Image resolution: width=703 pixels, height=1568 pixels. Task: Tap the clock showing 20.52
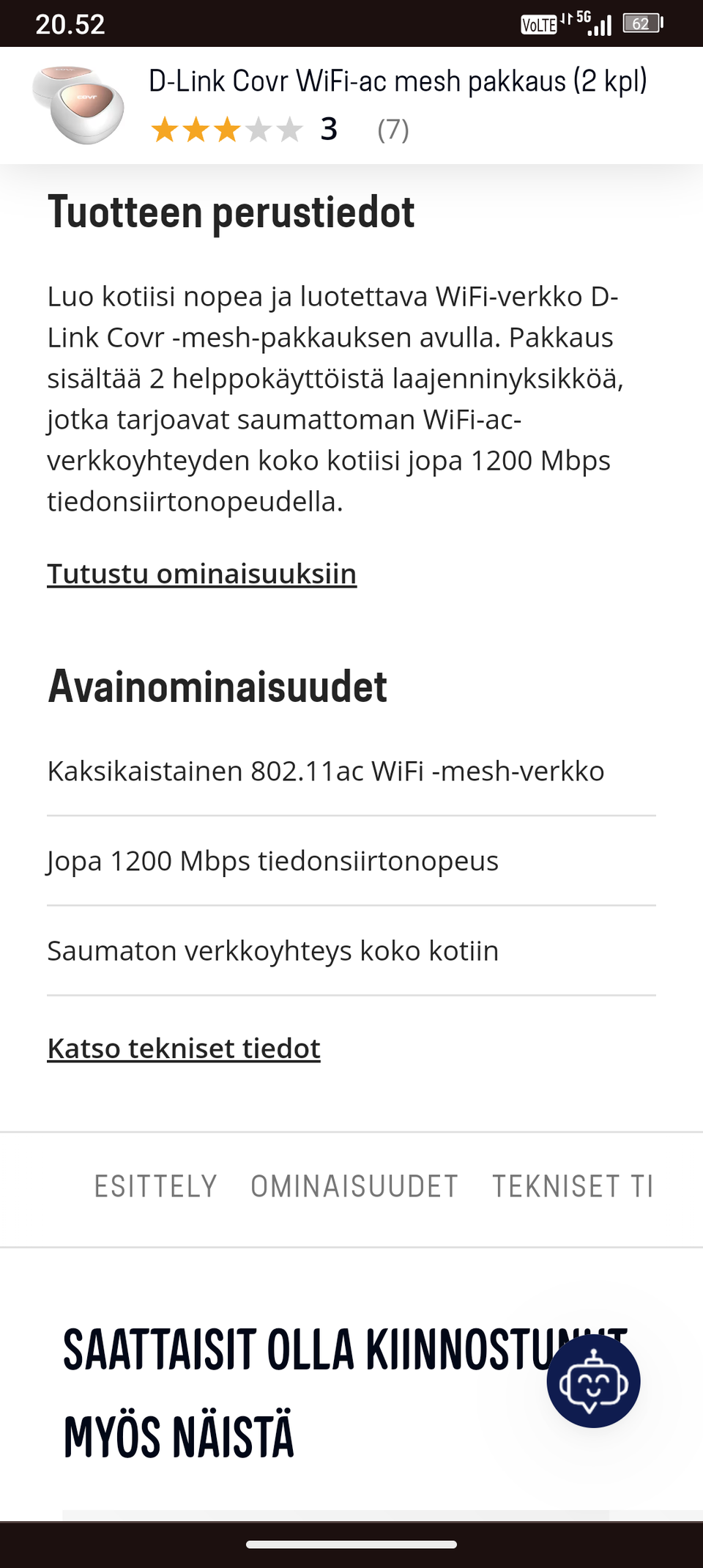click(72, 24)
